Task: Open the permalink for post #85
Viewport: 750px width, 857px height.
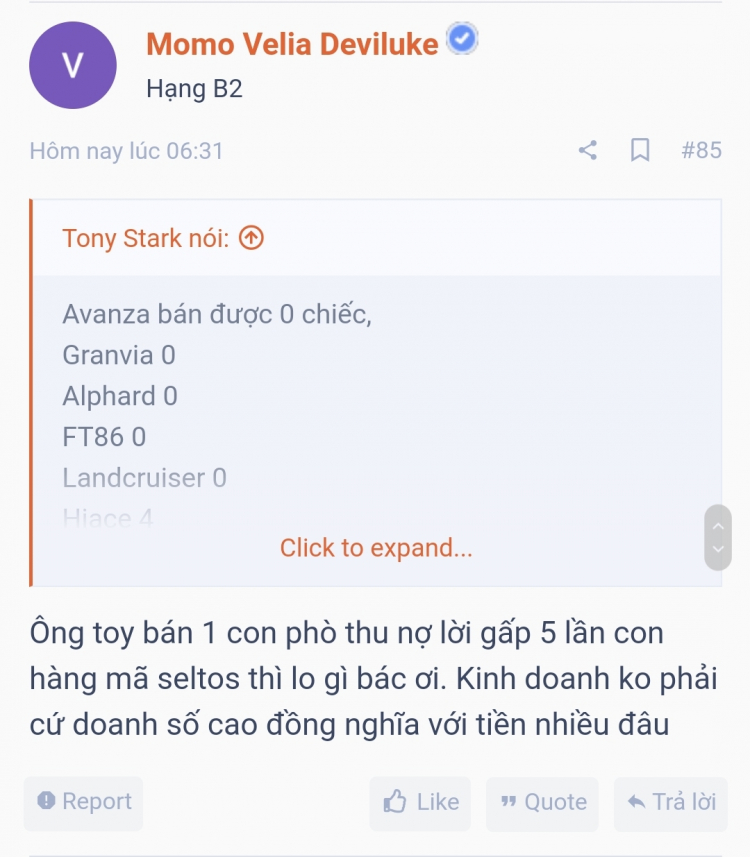Action: click(x=701, y=150)
